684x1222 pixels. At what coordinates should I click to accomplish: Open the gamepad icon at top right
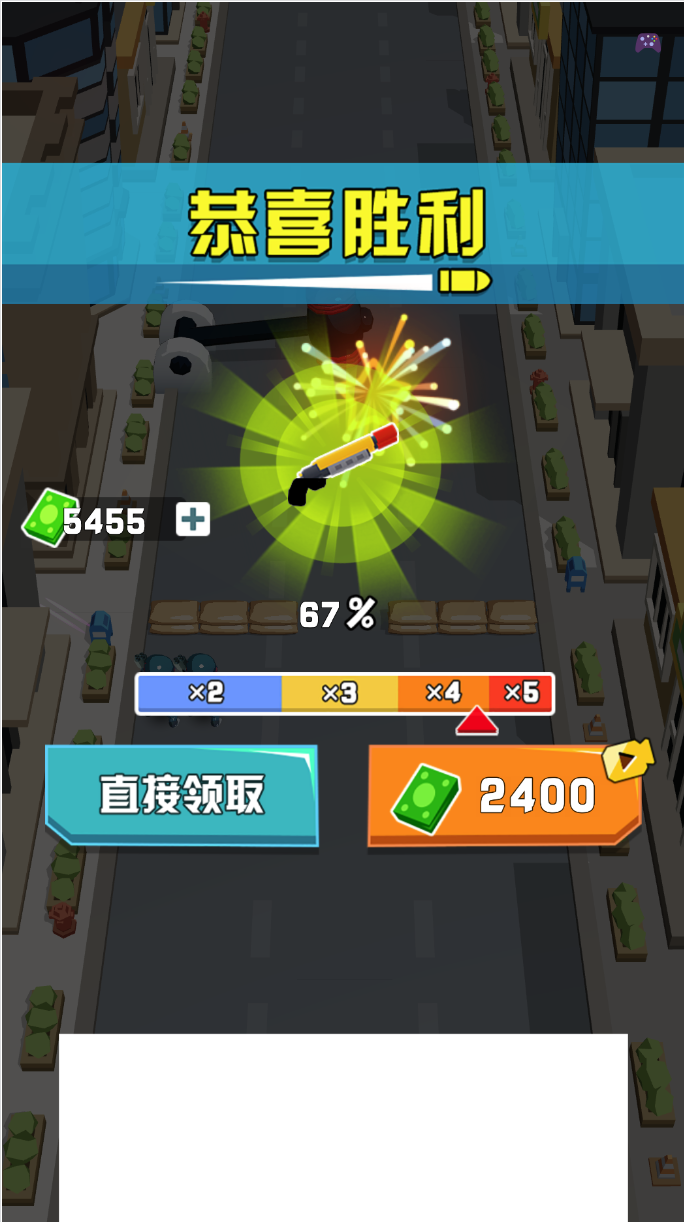coord(648,43)
